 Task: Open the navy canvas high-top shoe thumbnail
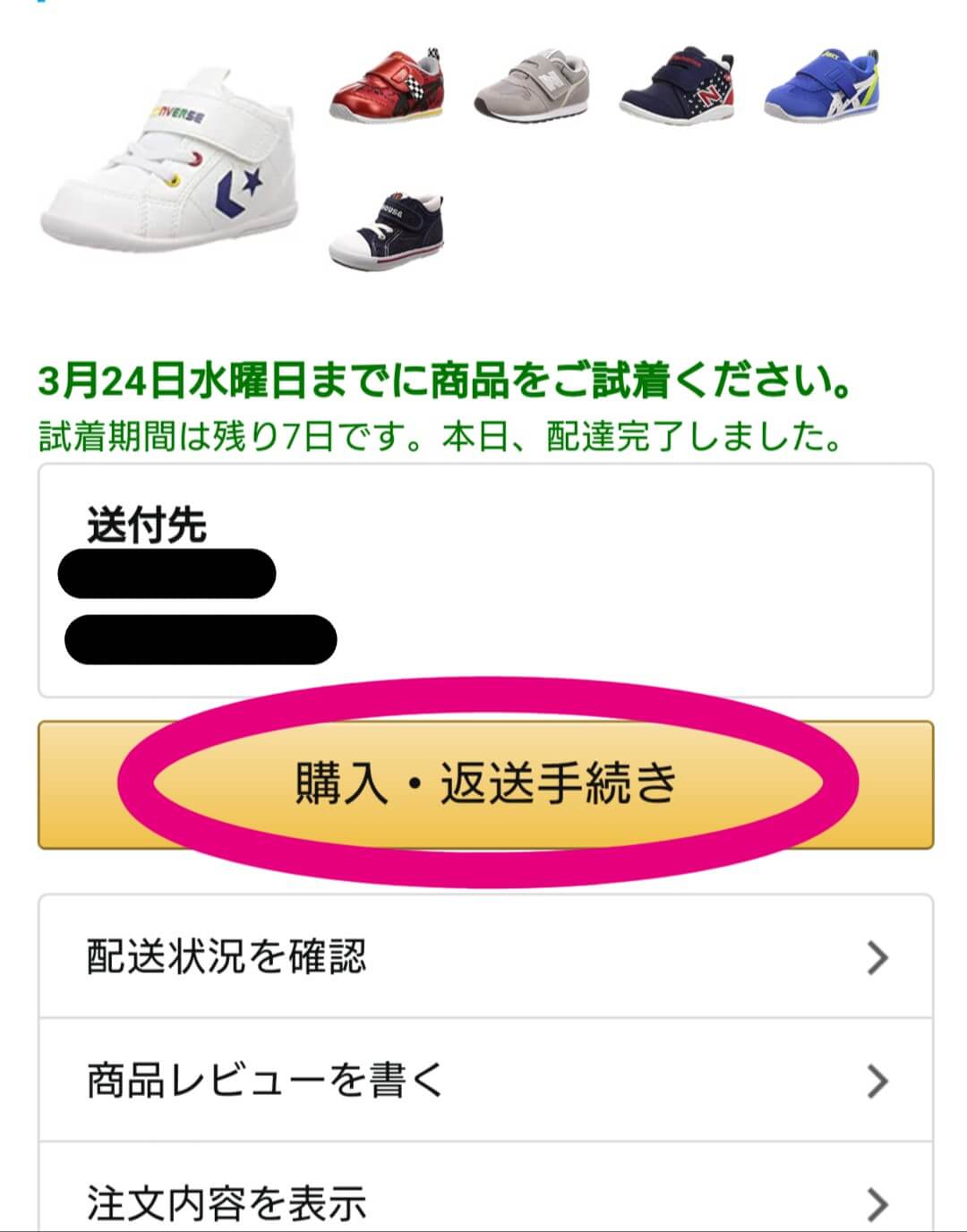click(387, 230)
